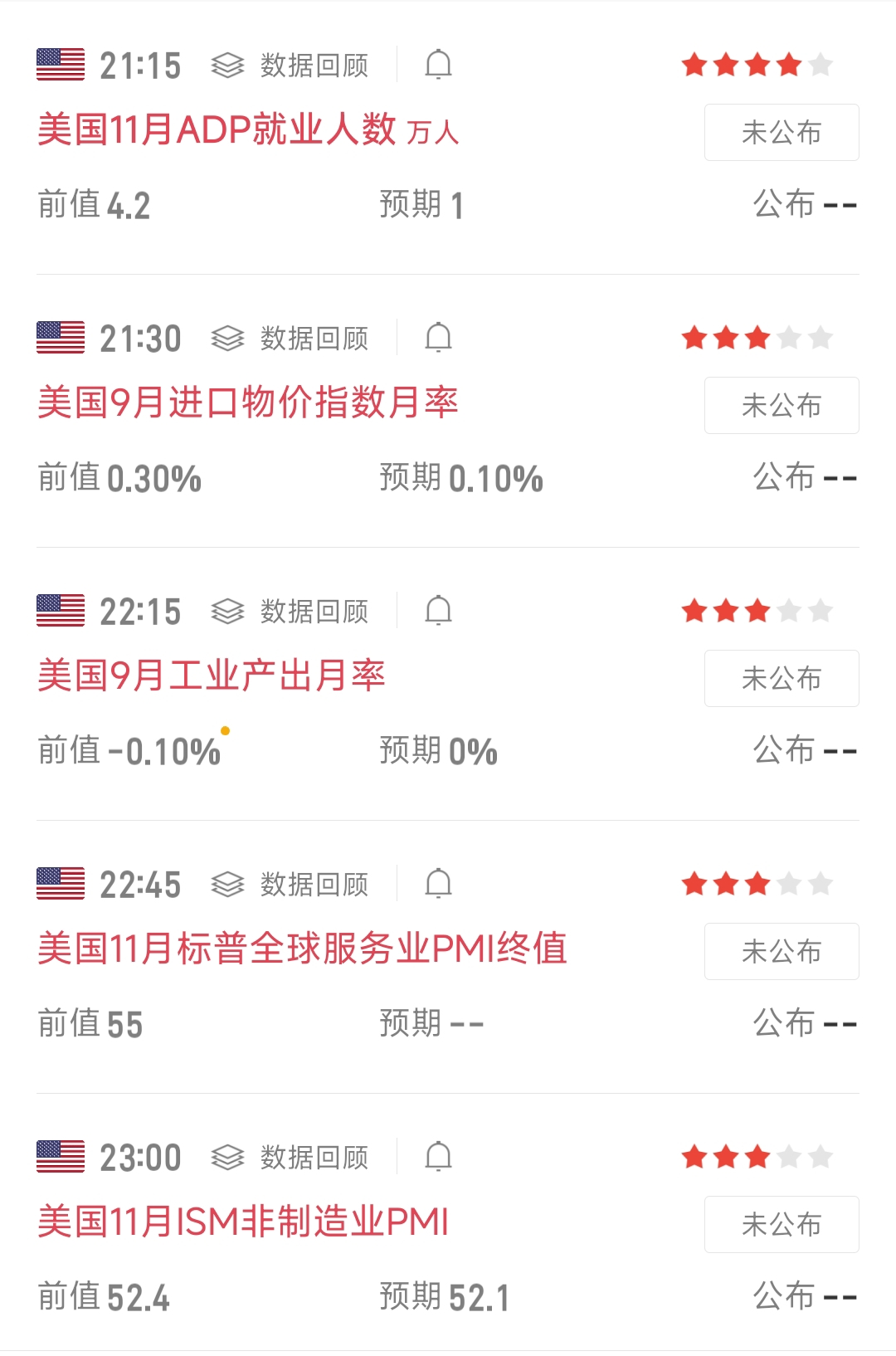
Task: Tap 未公布 button for 标普全球服务业PMI终值
Action: pyautogui.click(x=781, y=951)
